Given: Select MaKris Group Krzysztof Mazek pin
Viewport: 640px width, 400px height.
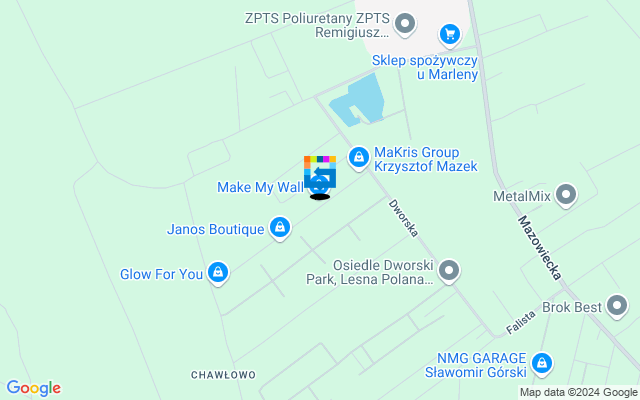Looking at the screenshot, I should coord(358,157).
